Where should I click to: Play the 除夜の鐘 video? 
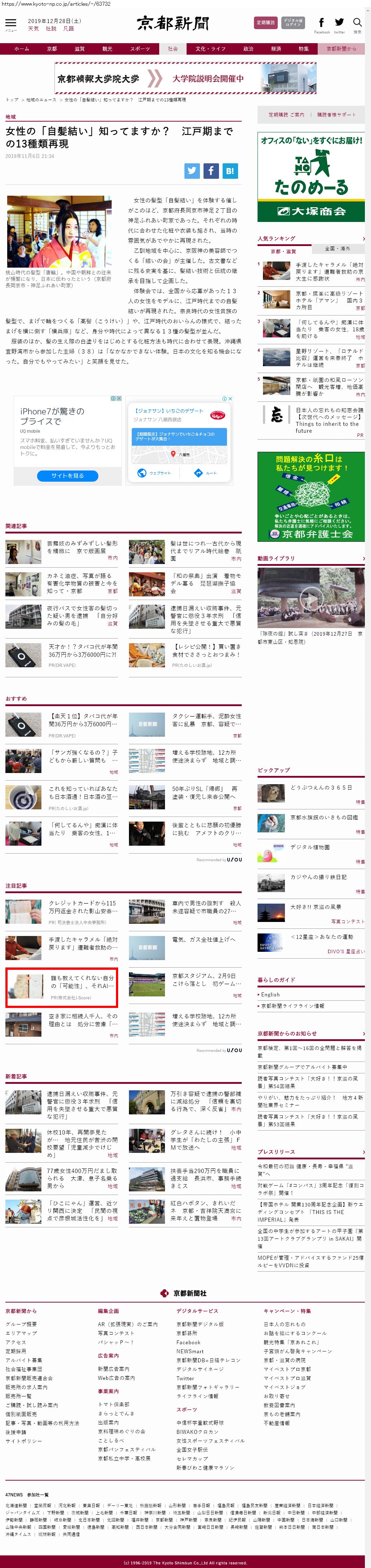[x=311, y=600]
